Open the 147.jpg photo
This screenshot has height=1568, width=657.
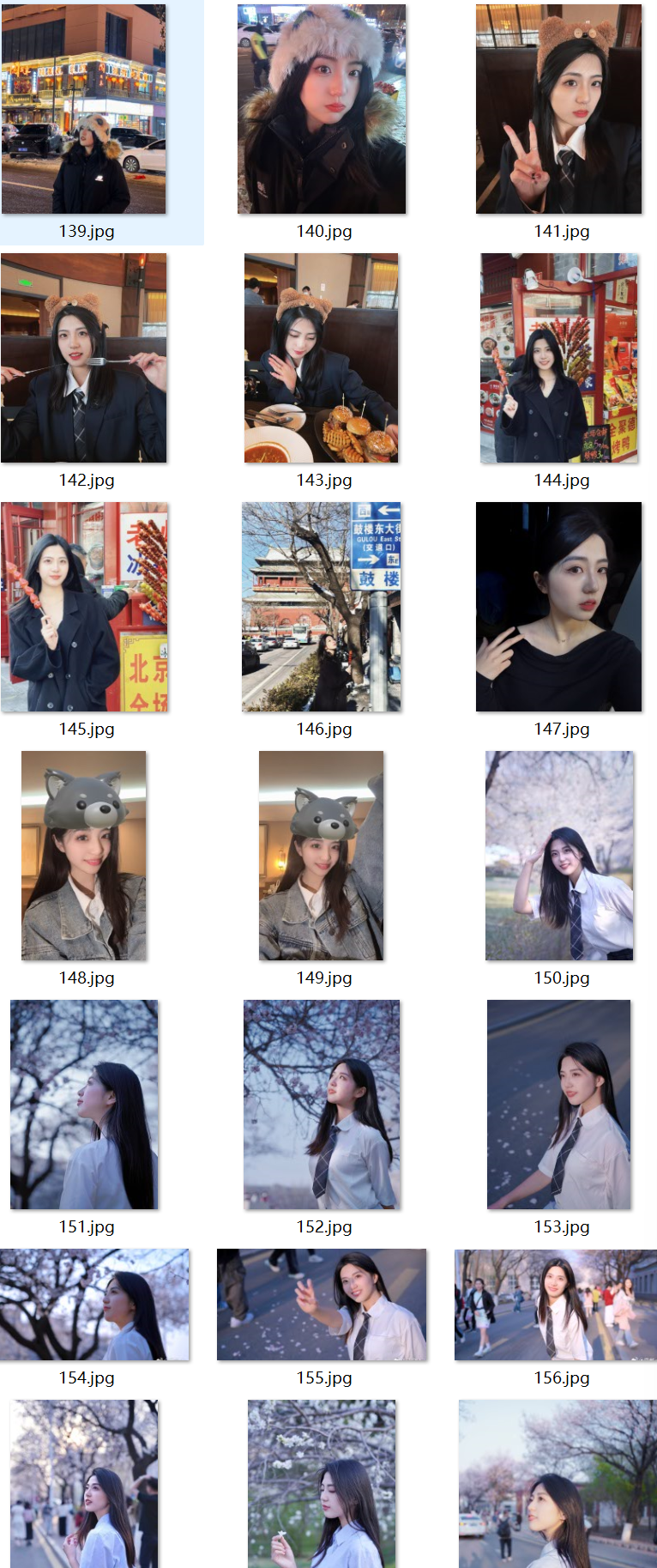pos(559,607)
